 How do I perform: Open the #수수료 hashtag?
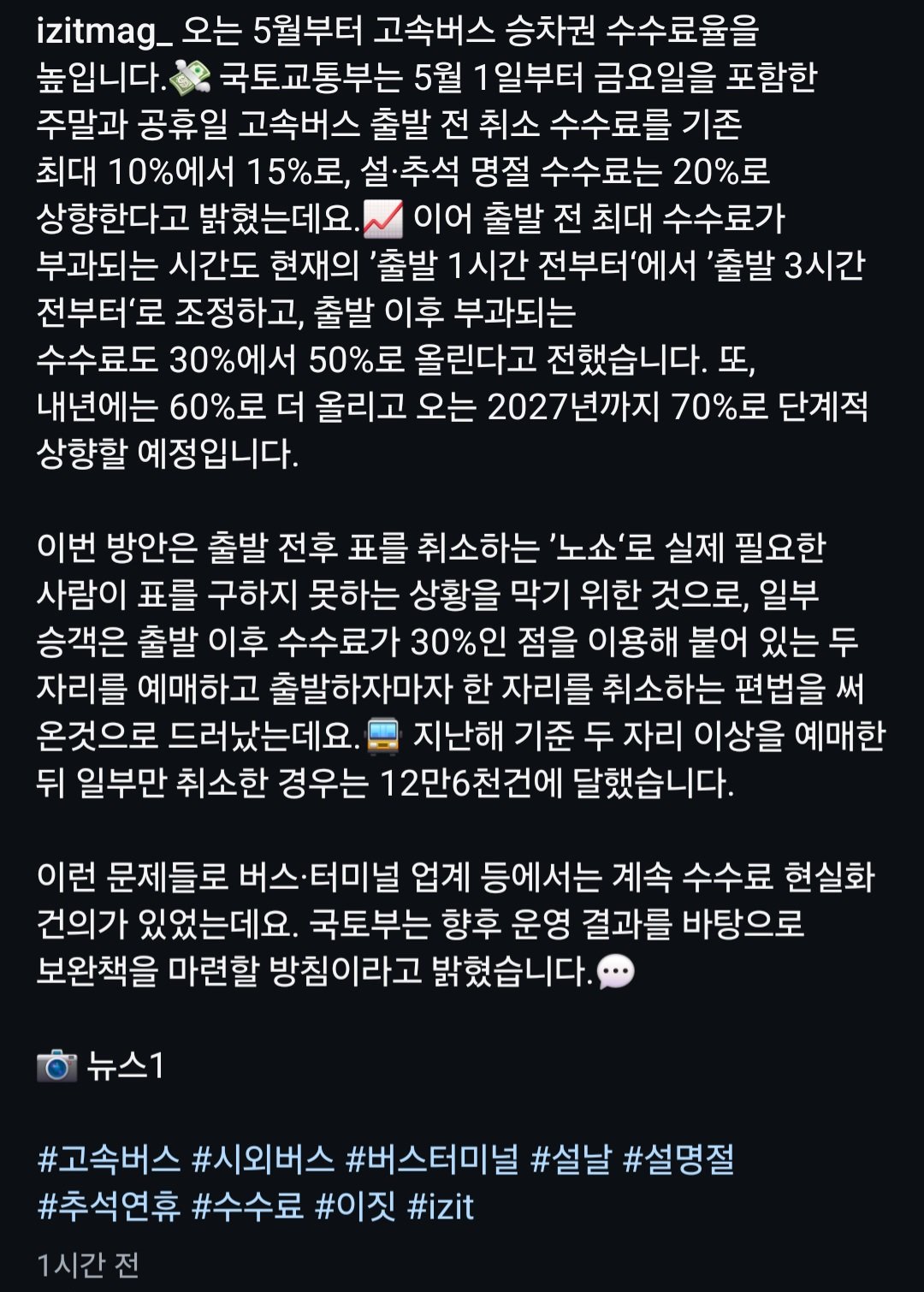pyautogui.click(x=247, y=1207)
